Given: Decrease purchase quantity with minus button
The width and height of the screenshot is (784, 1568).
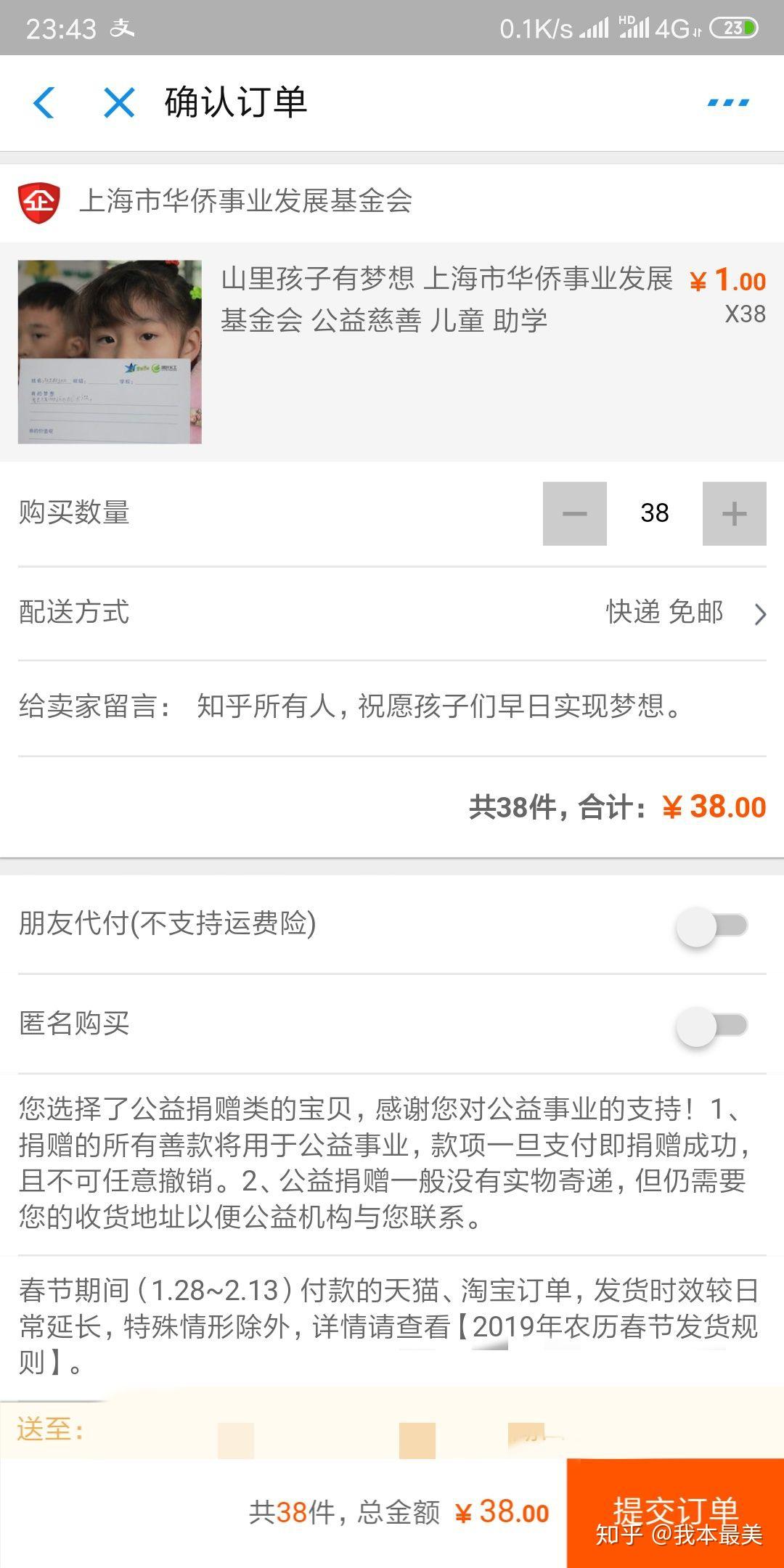Looking at the screenshot, I should point(574,513).
